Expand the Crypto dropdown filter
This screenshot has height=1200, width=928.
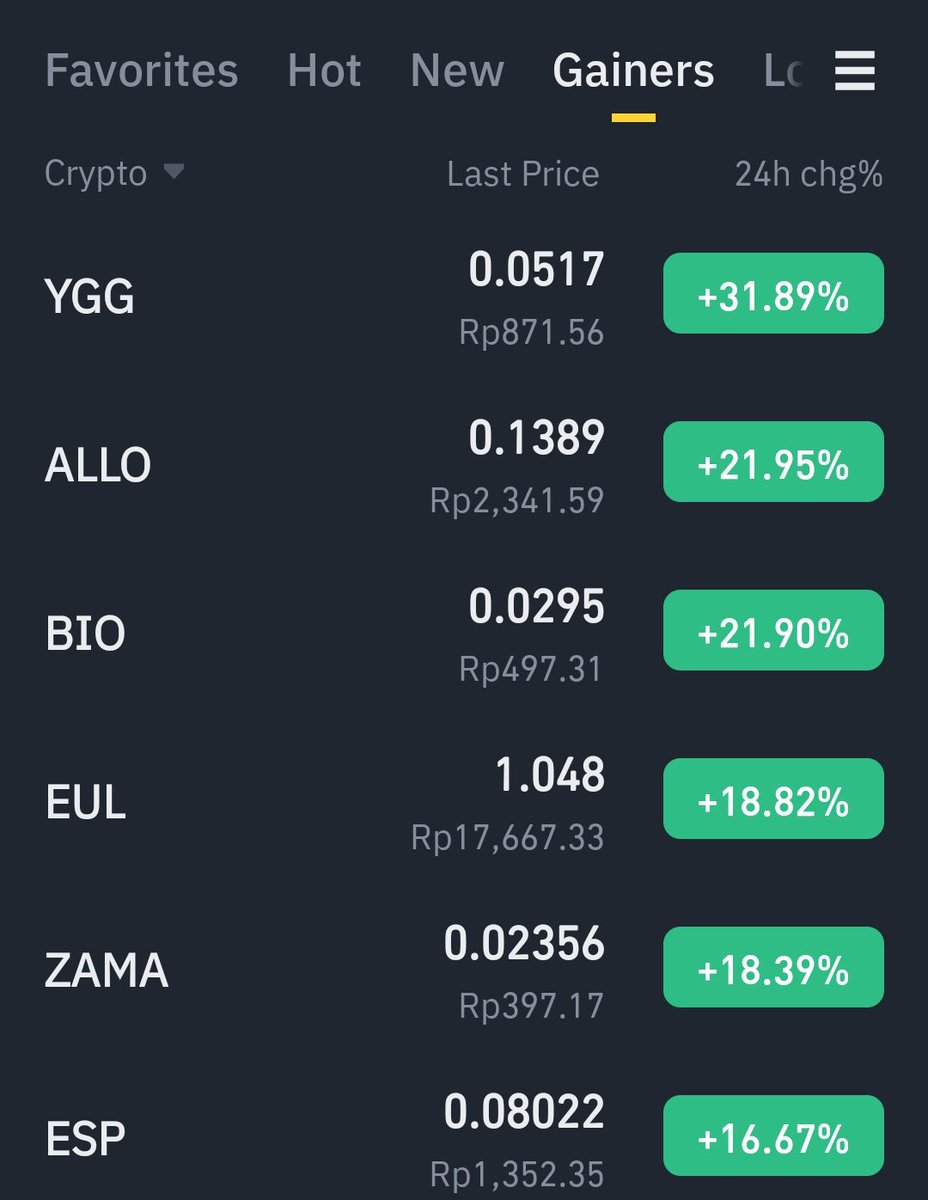coord(114,174)
